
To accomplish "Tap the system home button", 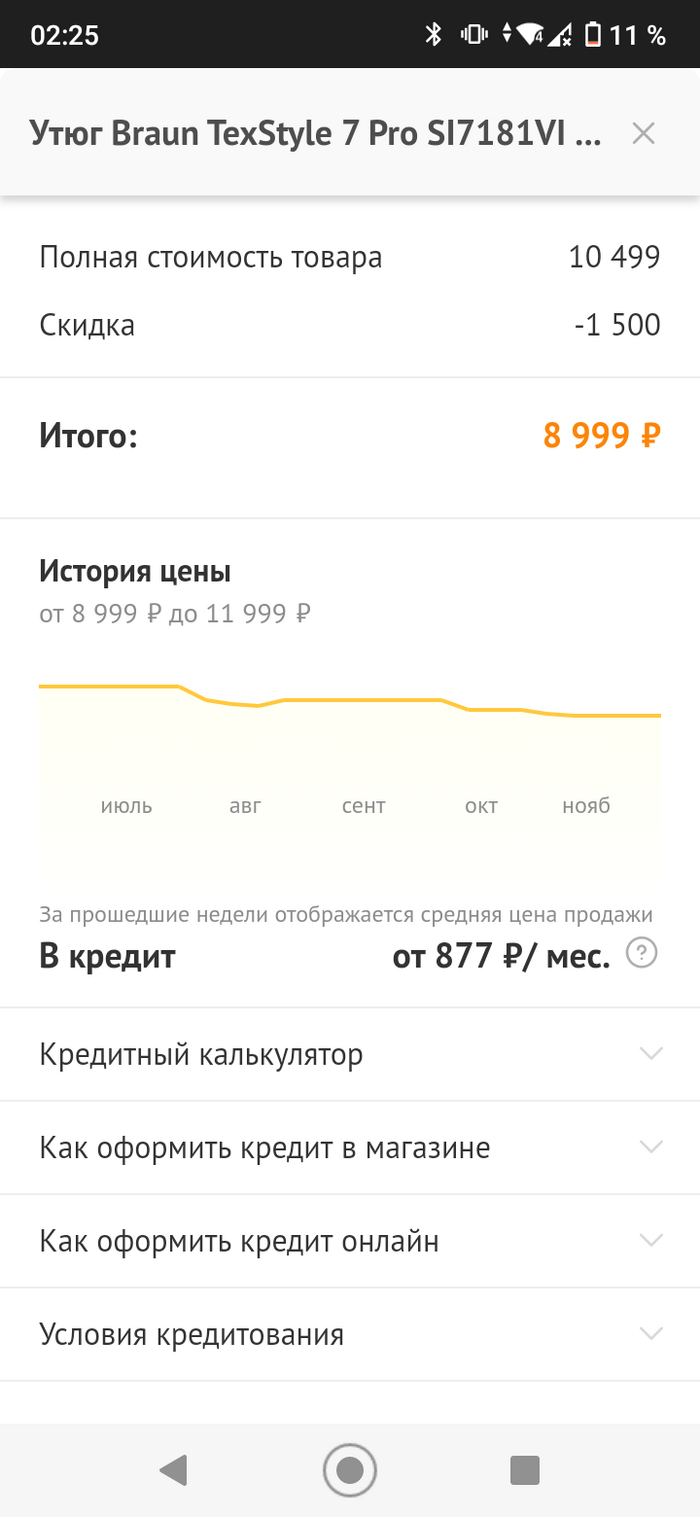I will 350,1469.
